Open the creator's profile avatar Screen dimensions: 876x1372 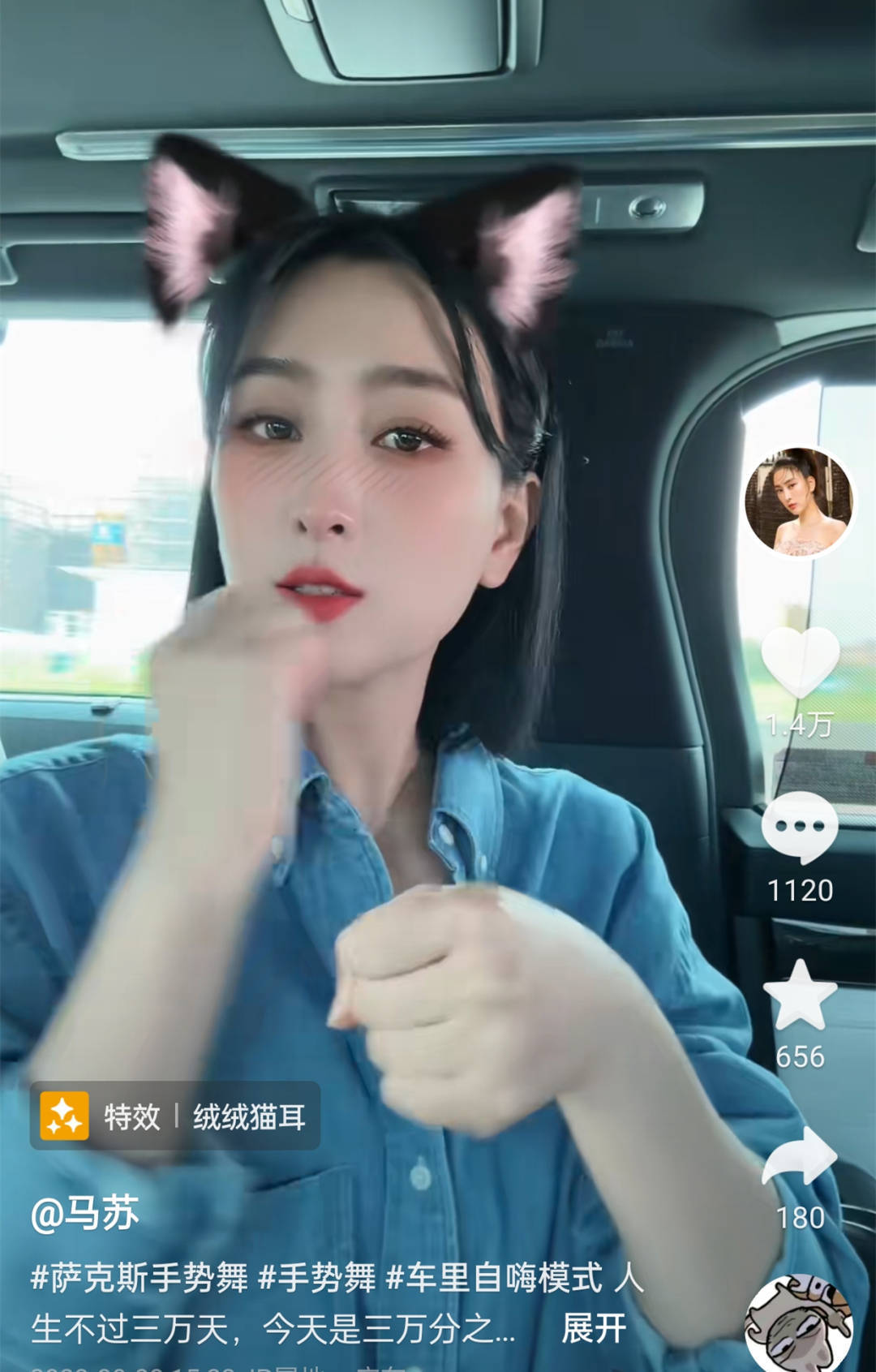tap(799, 502)
